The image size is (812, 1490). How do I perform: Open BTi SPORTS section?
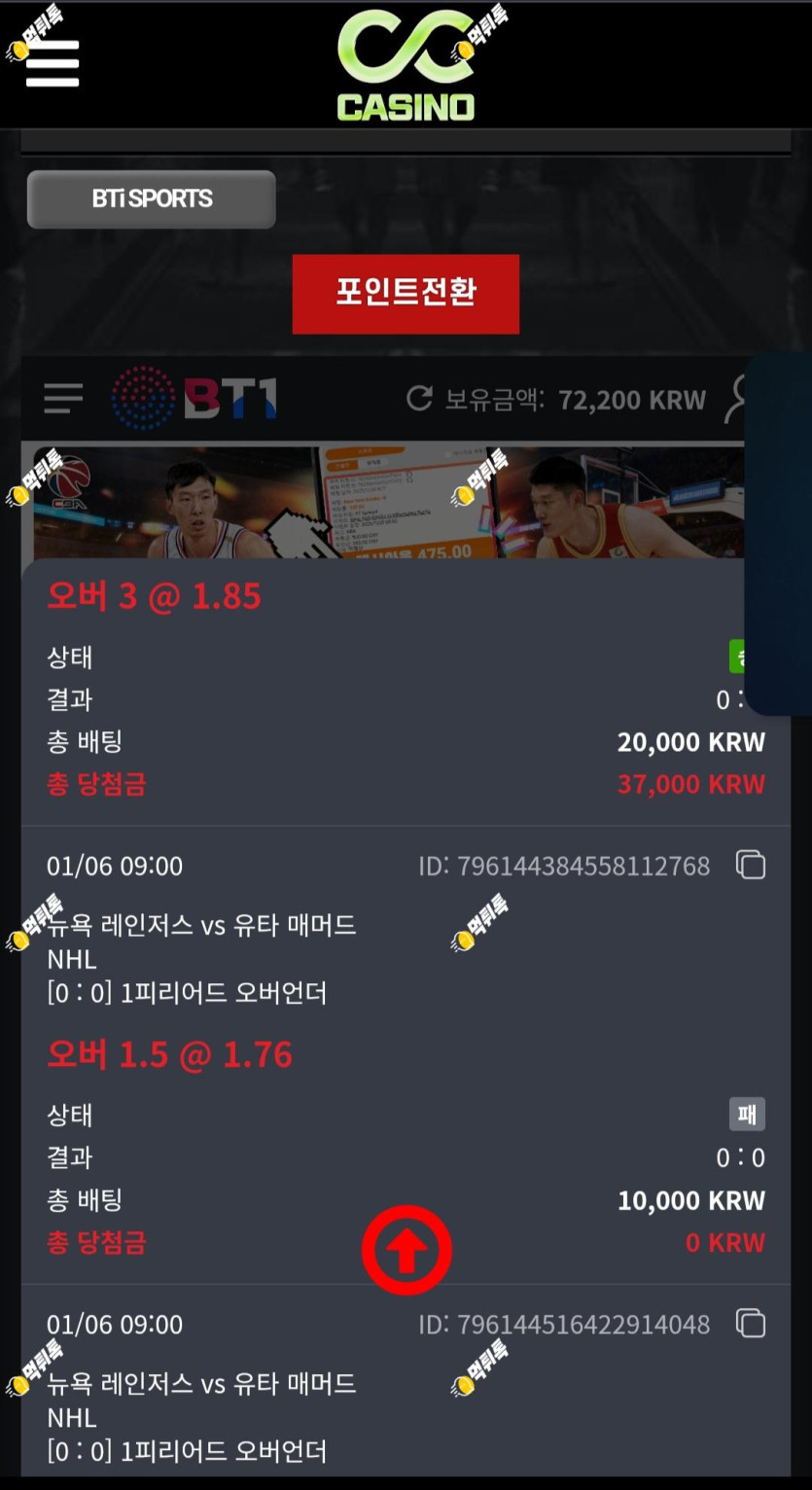152,199
